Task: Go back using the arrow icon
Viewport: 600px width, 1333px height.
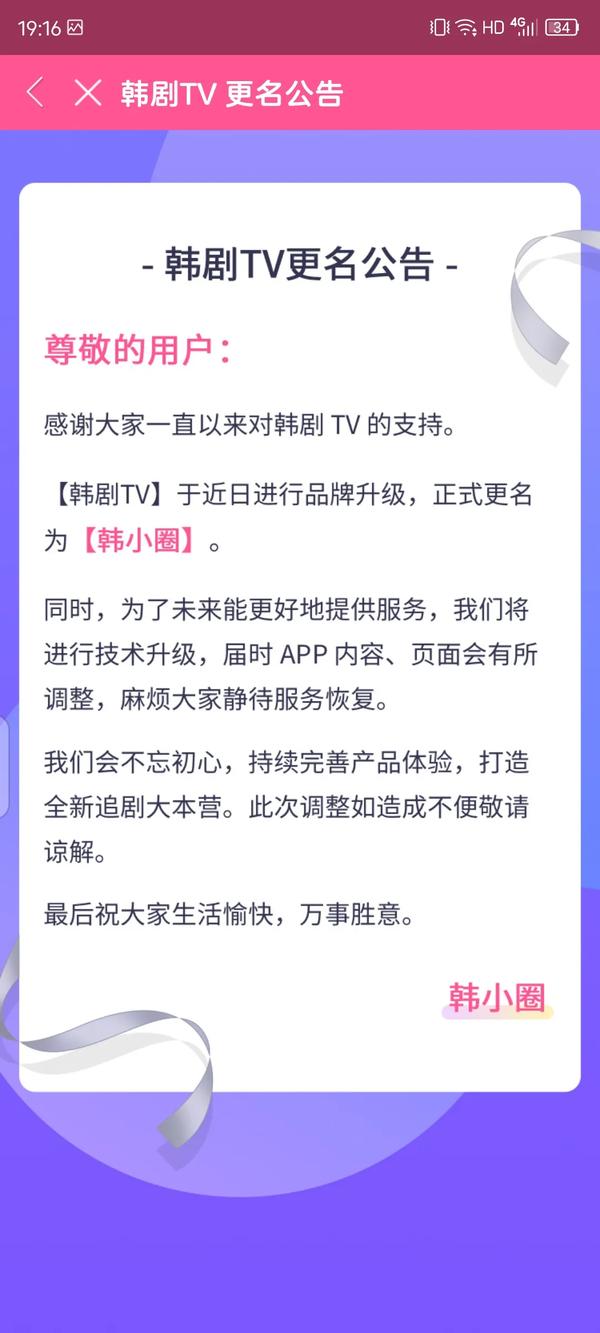Action: (x=35, y=93)
